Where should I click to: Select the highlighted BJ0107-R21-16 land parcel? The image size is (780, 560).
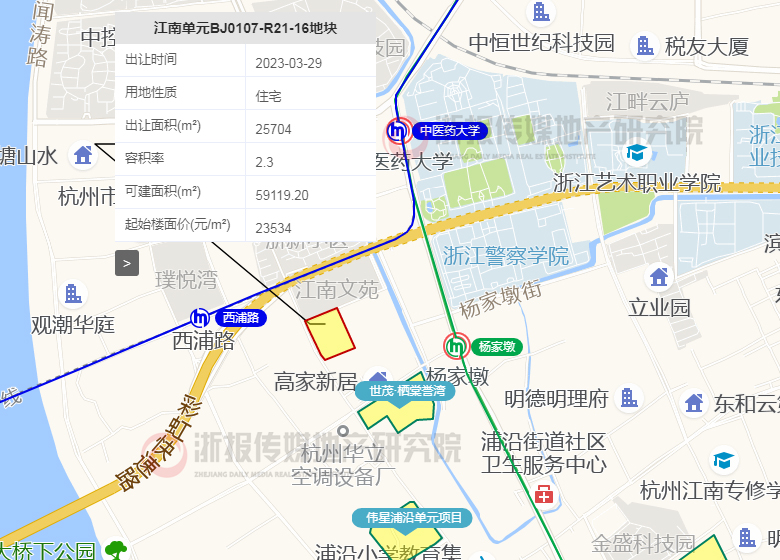[330, 335]
